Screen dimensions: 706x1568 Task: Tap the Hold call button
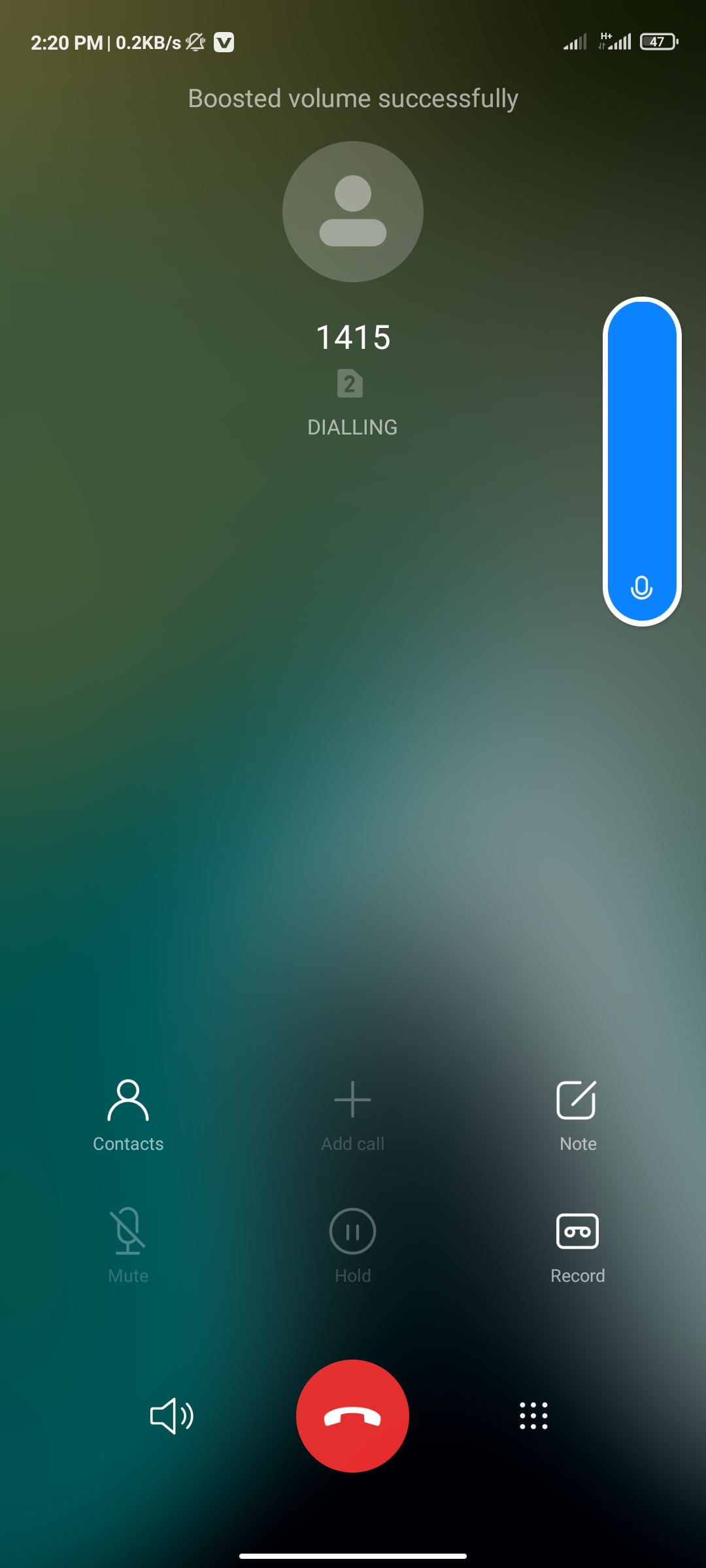352,1248
